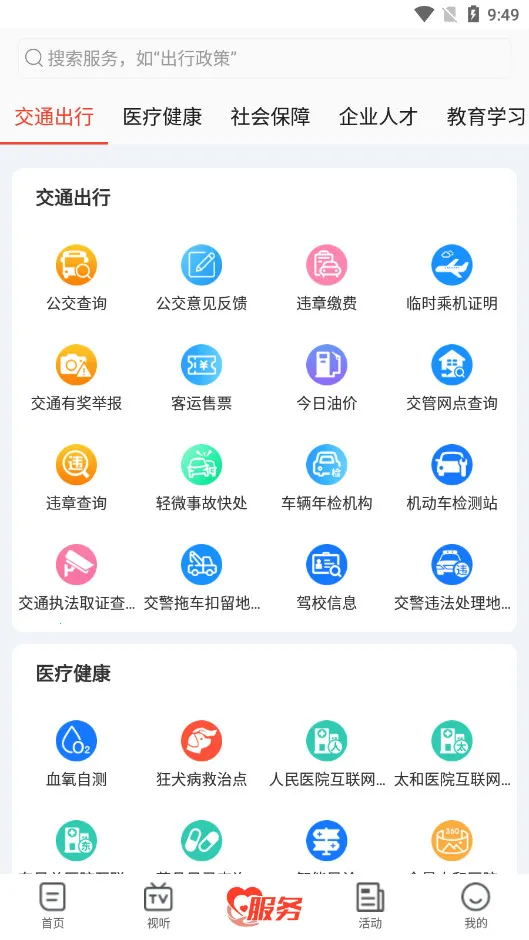Switch to the 视听 bottom tab
Screen dimensions: 529x940
158,906
